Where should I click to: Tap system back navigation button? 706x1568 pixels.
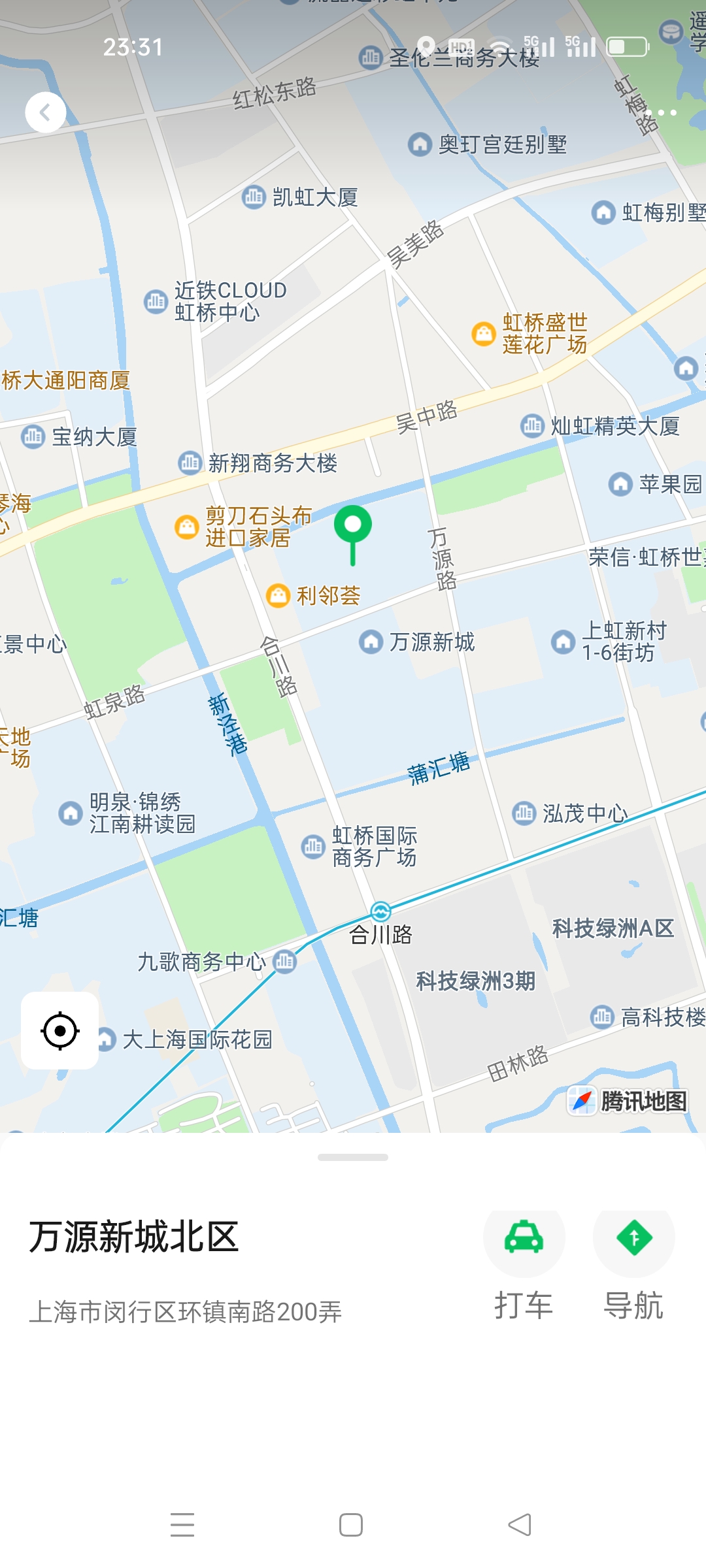[x=520, y=1525]
